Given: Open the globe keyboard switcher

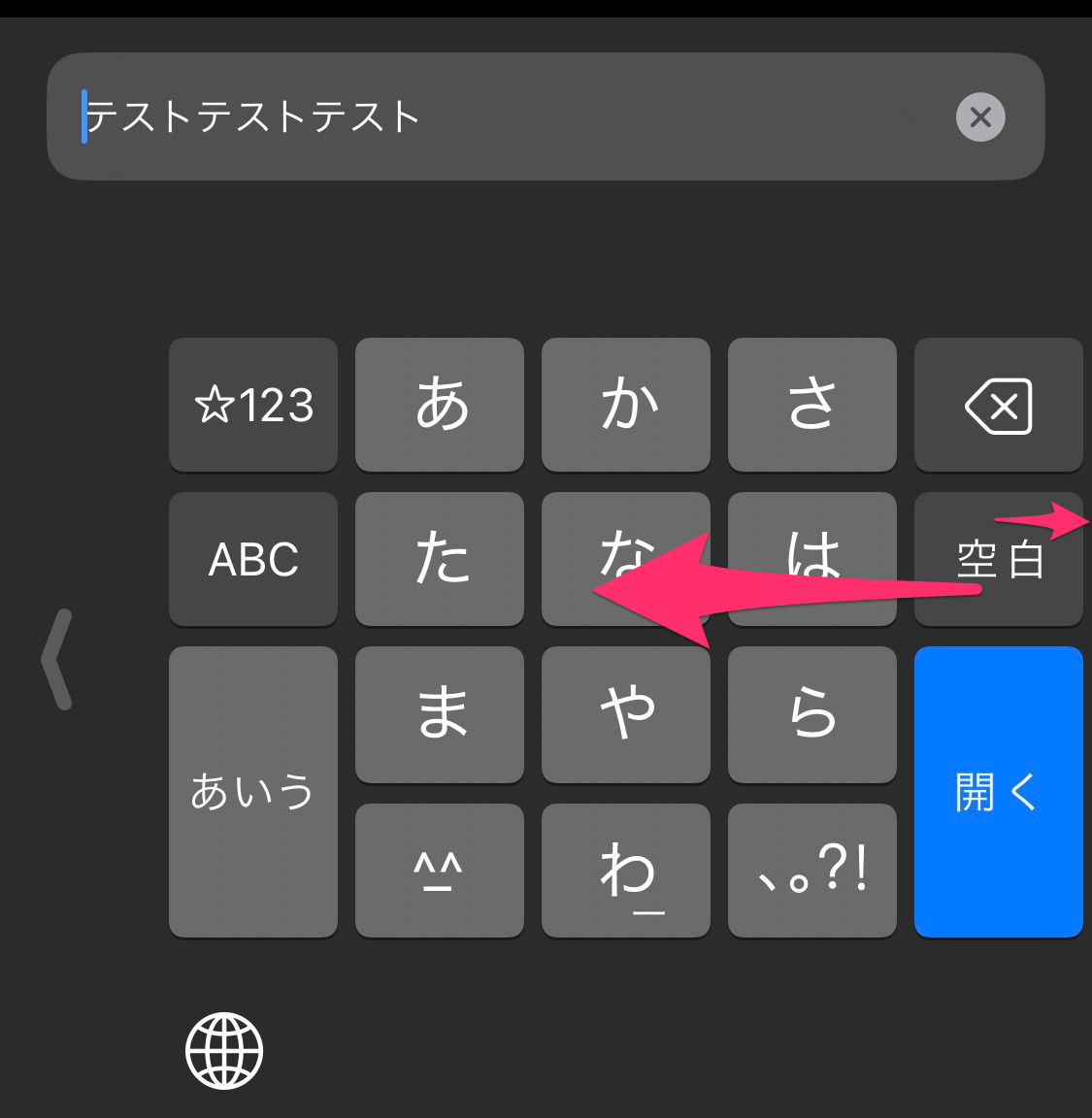Looking at the screenshot, I should tap(224, 1050).
